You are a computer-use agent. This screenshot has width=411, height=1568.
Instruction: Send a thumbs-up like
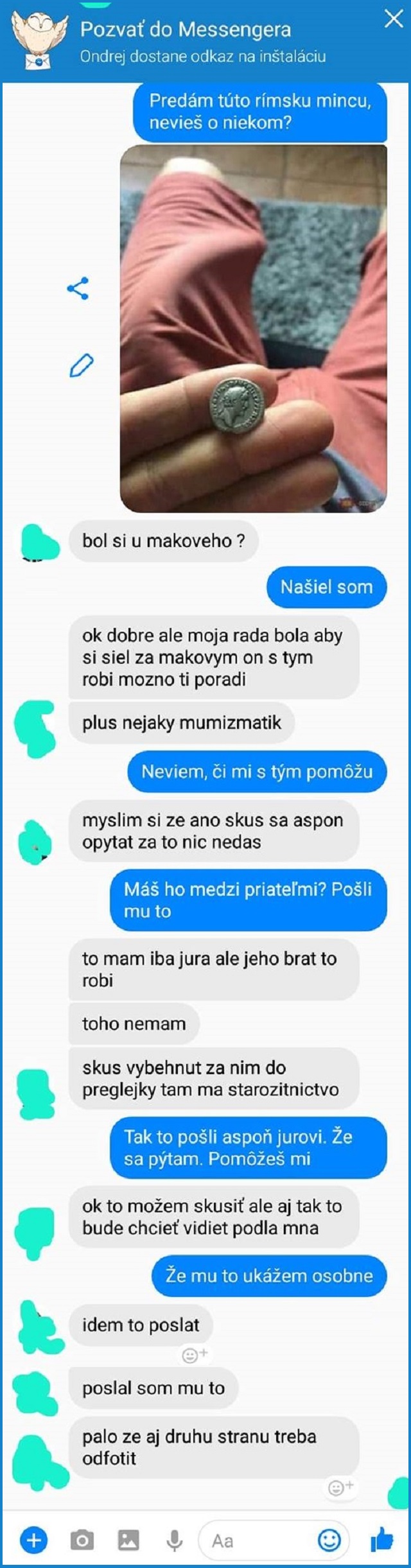point(381,1539)
